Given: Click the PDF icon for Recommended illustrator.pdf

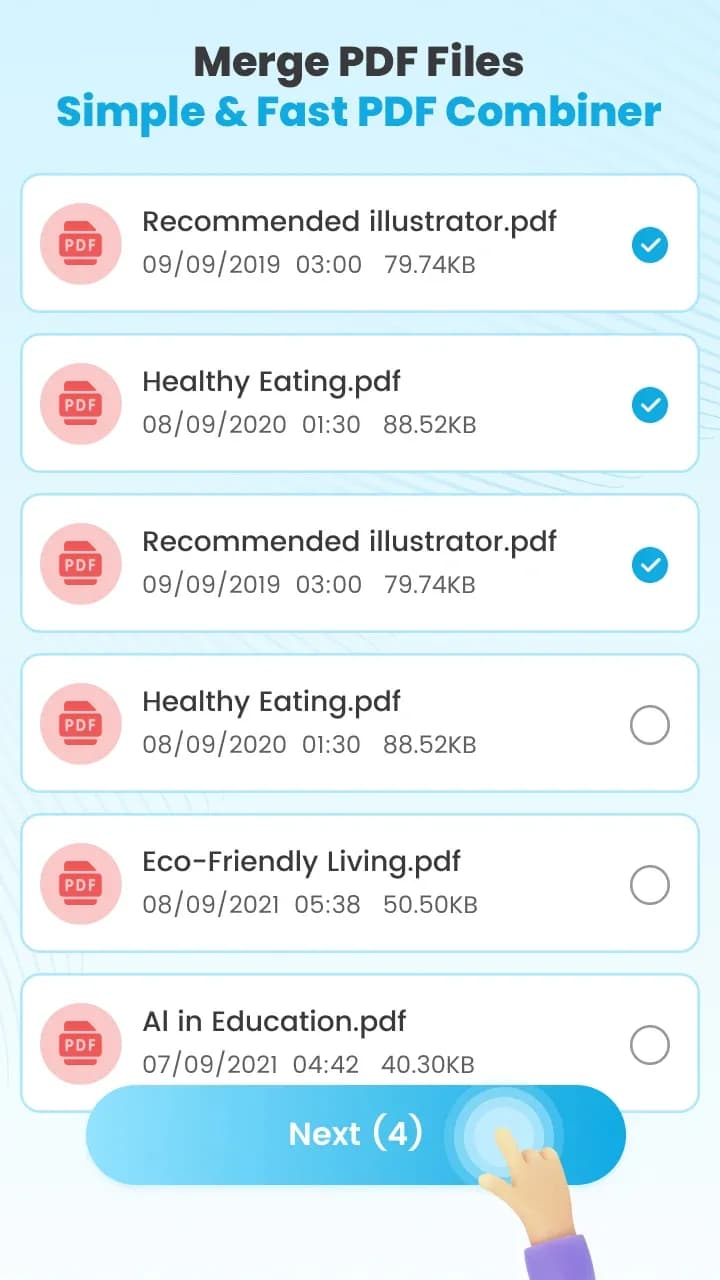Looking at the screenshot, I should (80, 243).
